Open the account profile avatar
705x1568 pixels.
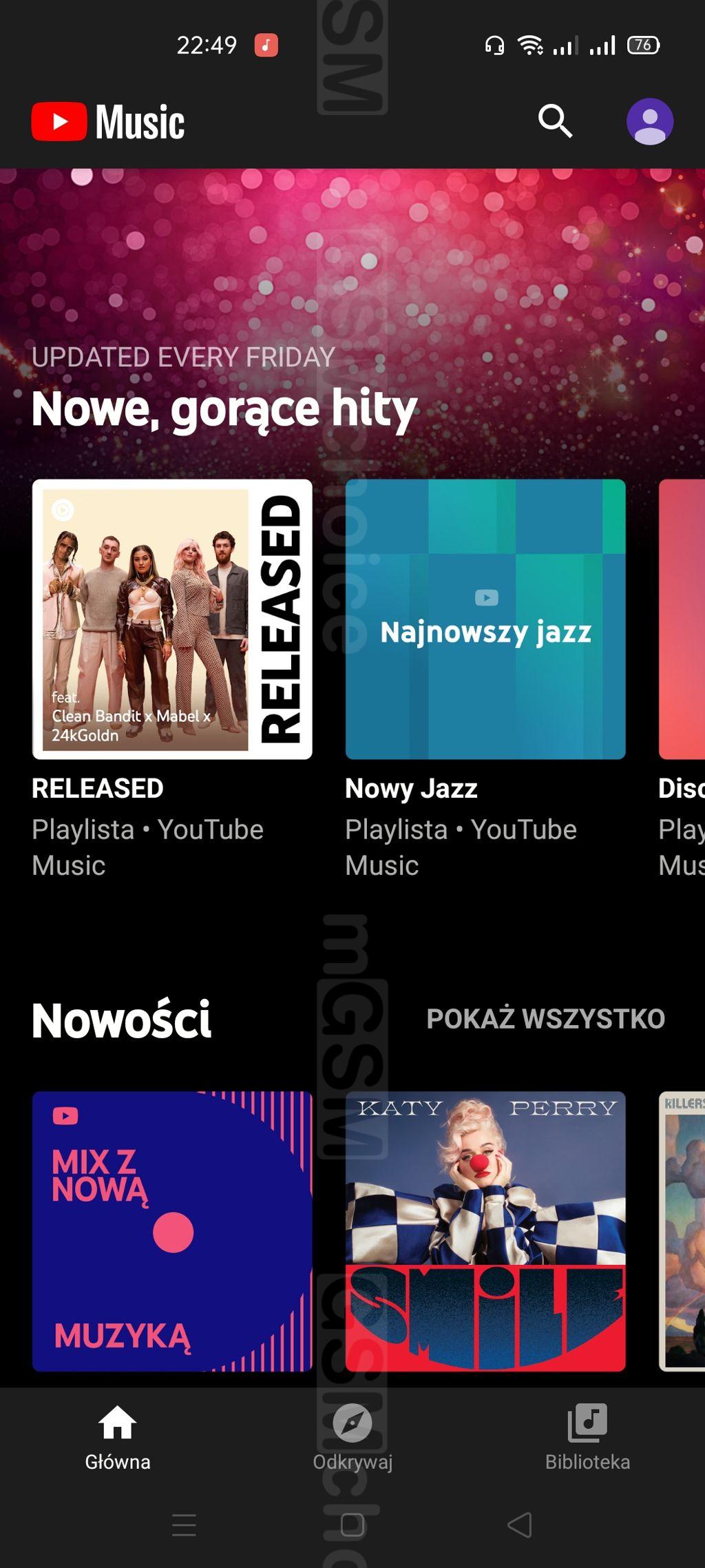(649, 121)
